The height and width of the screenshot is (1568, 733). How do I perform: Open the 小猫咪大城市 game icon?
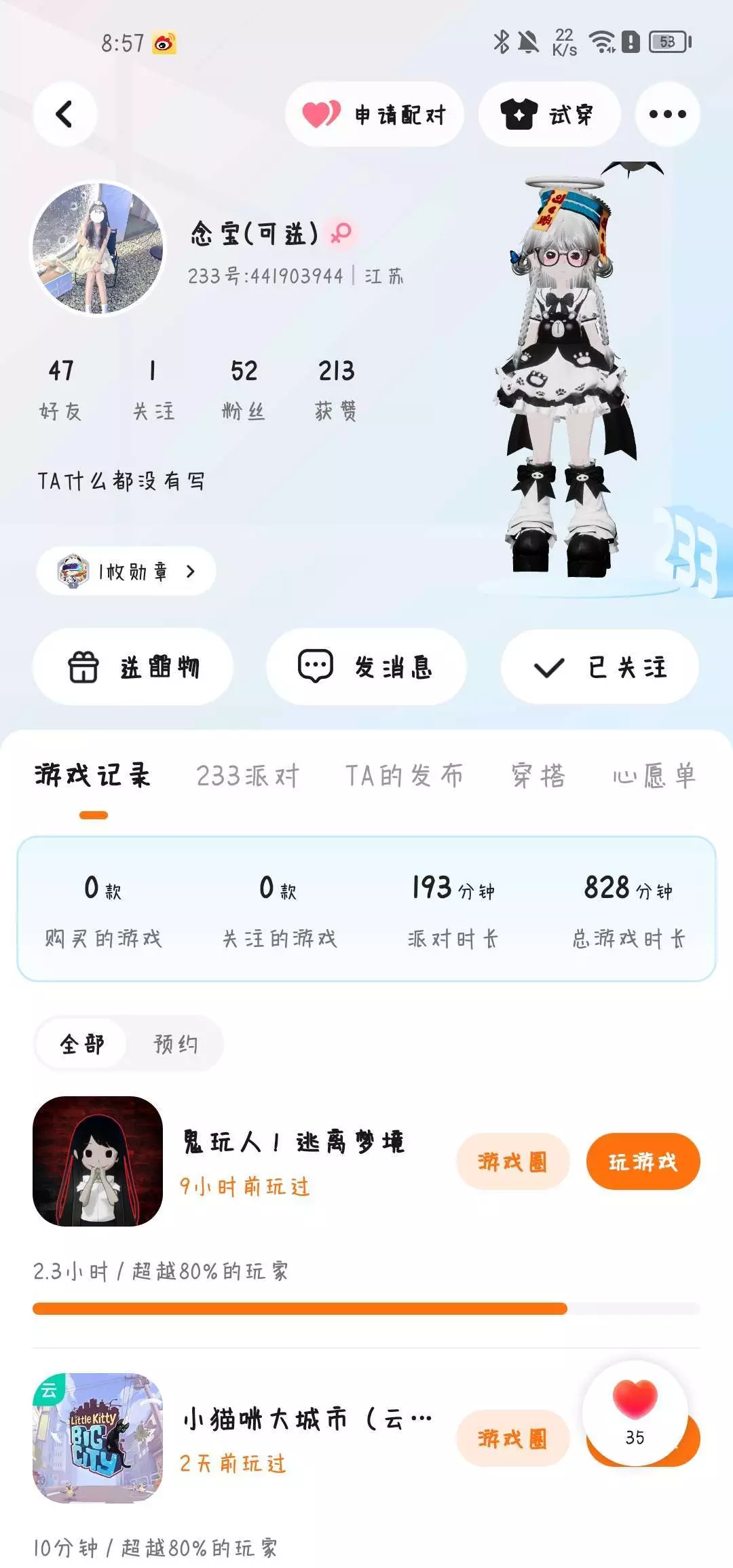[x=98, y=1438]
